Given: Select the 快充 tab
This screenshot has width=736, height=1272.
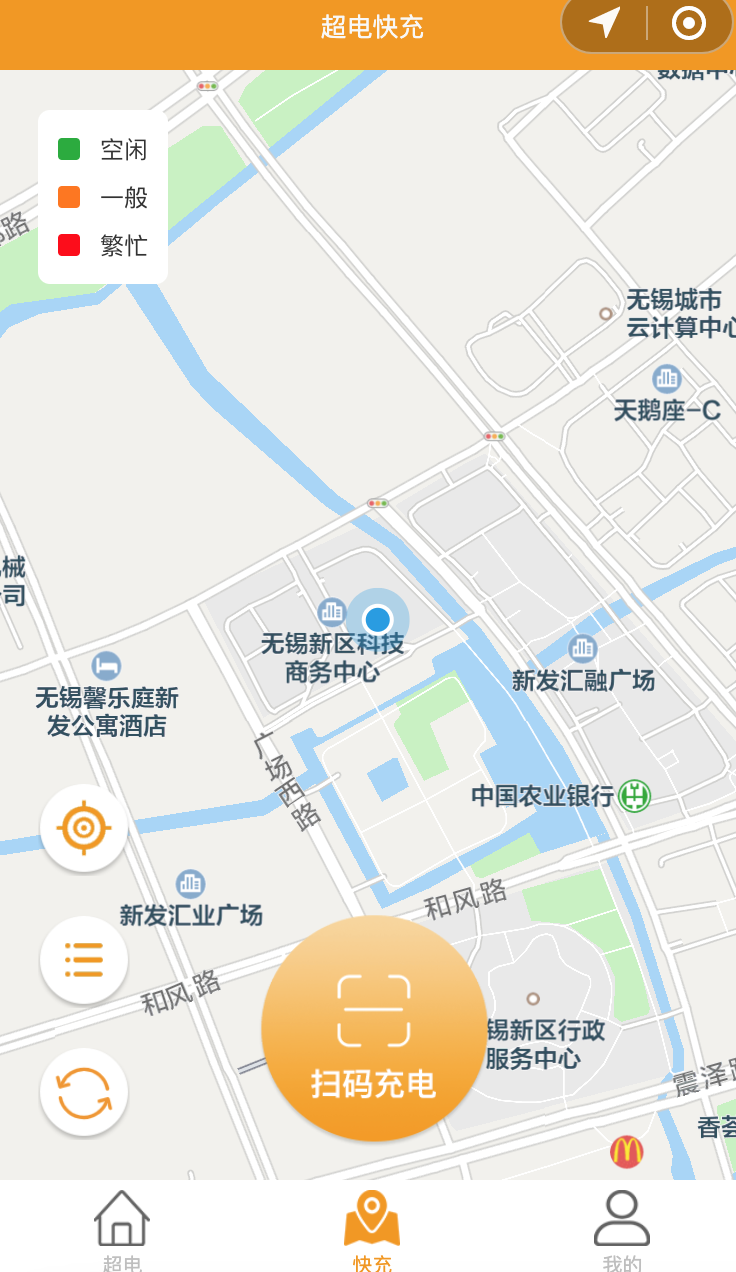Looking at the screenshot, I should pos(372,1229).
